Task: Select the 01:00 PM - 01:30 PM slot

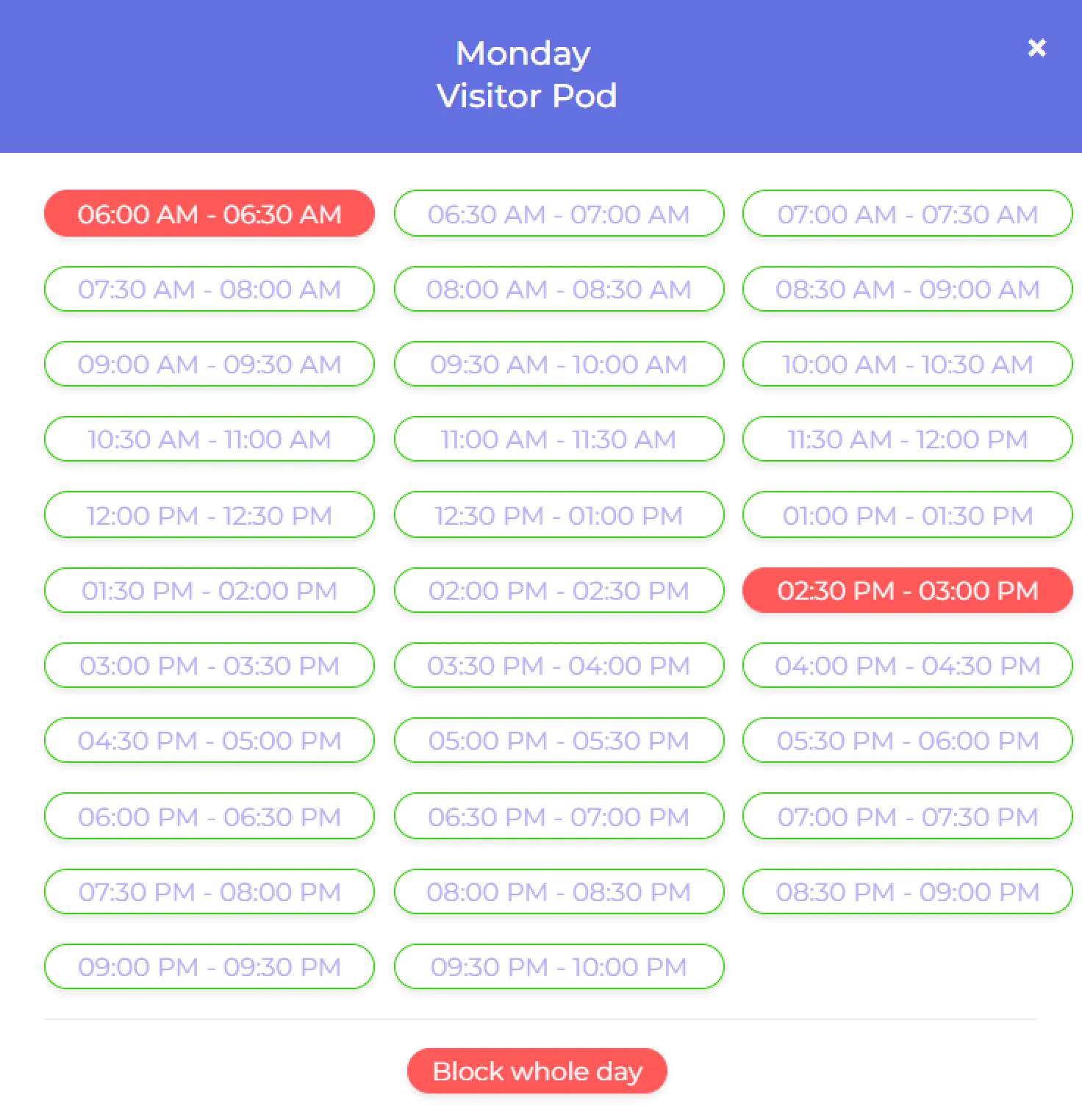Action: pyautogui.click(x=907, y=515)
